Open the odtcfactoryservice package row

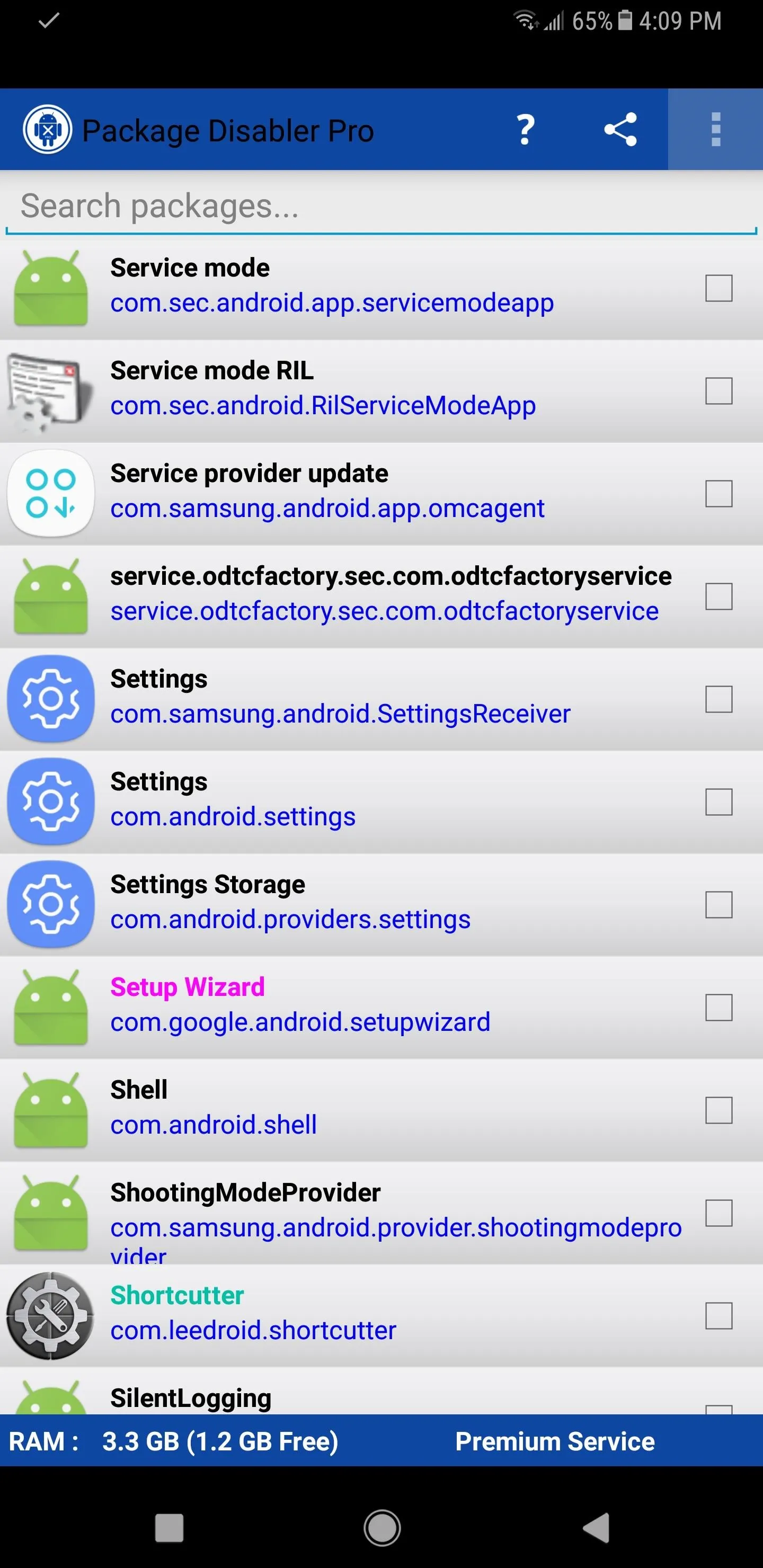tap(381, 596)
